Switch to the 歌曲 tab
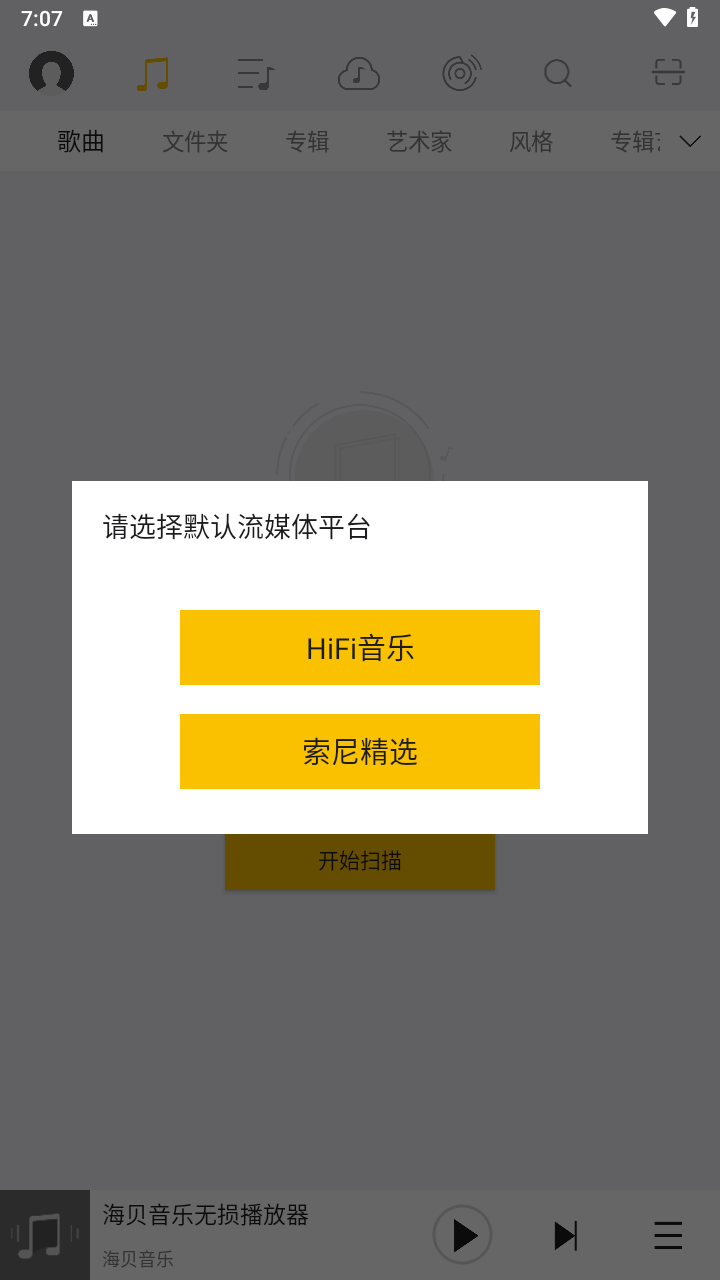The width and height of the screenshot is (720, 1280). coord(81,141)
